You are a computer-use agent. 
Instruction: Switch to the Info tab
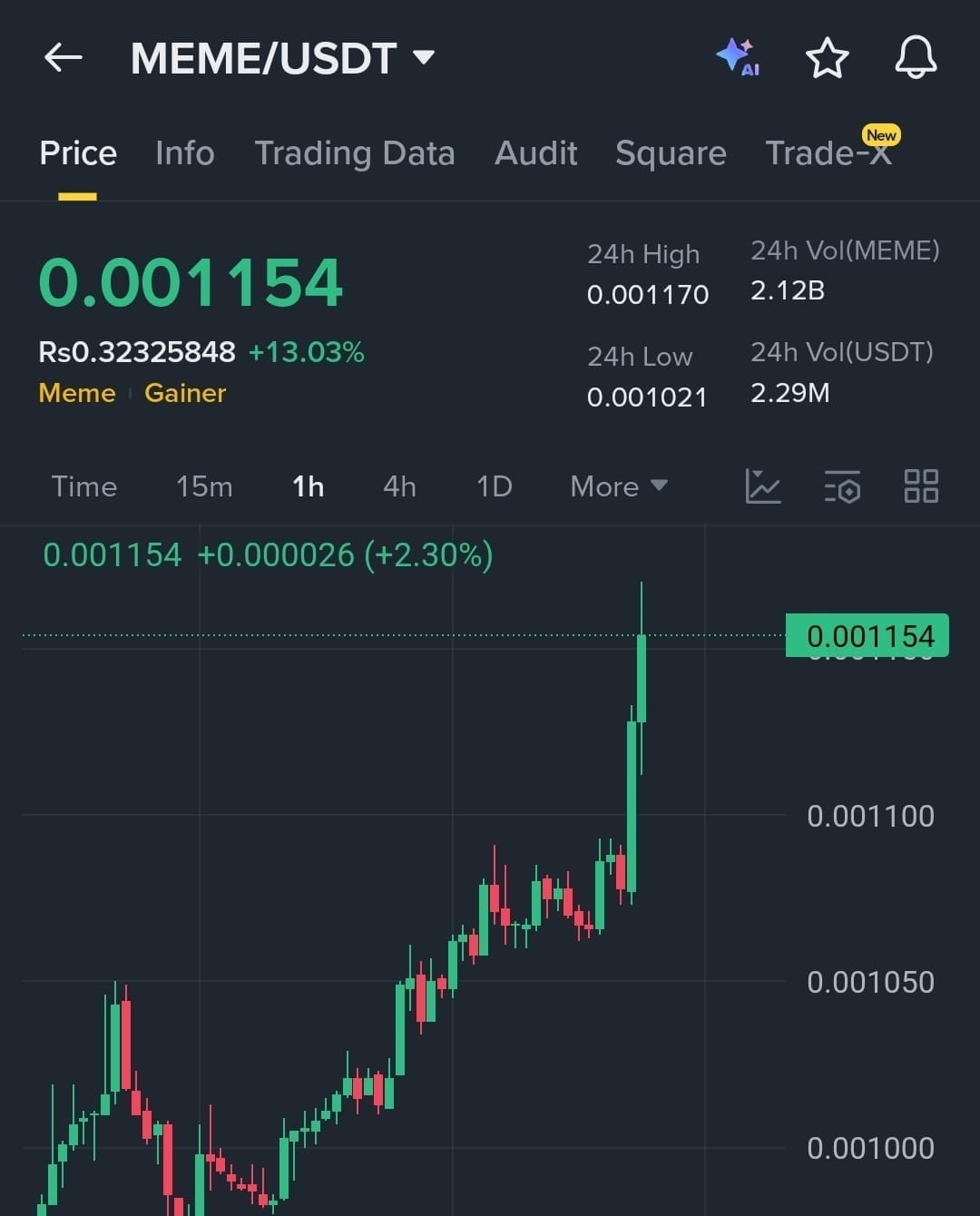click(184, 153)
